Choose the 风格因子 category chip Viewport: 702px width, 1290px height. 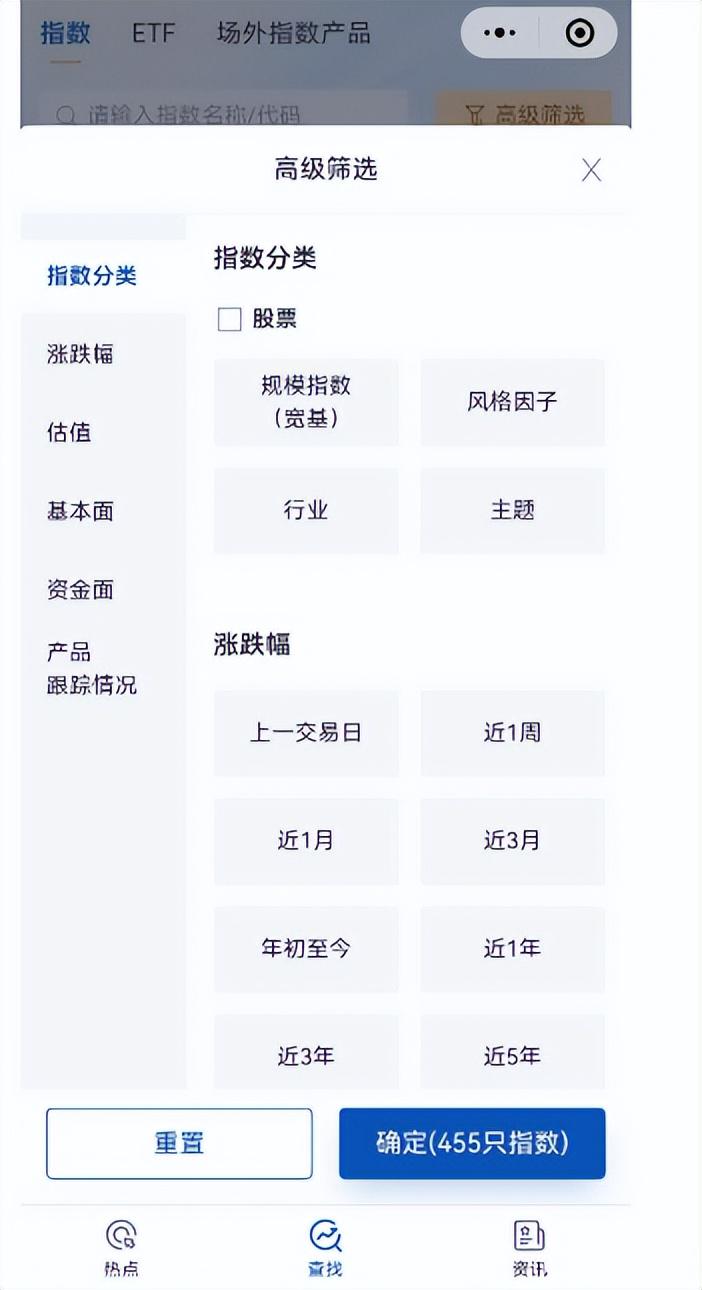512,402
